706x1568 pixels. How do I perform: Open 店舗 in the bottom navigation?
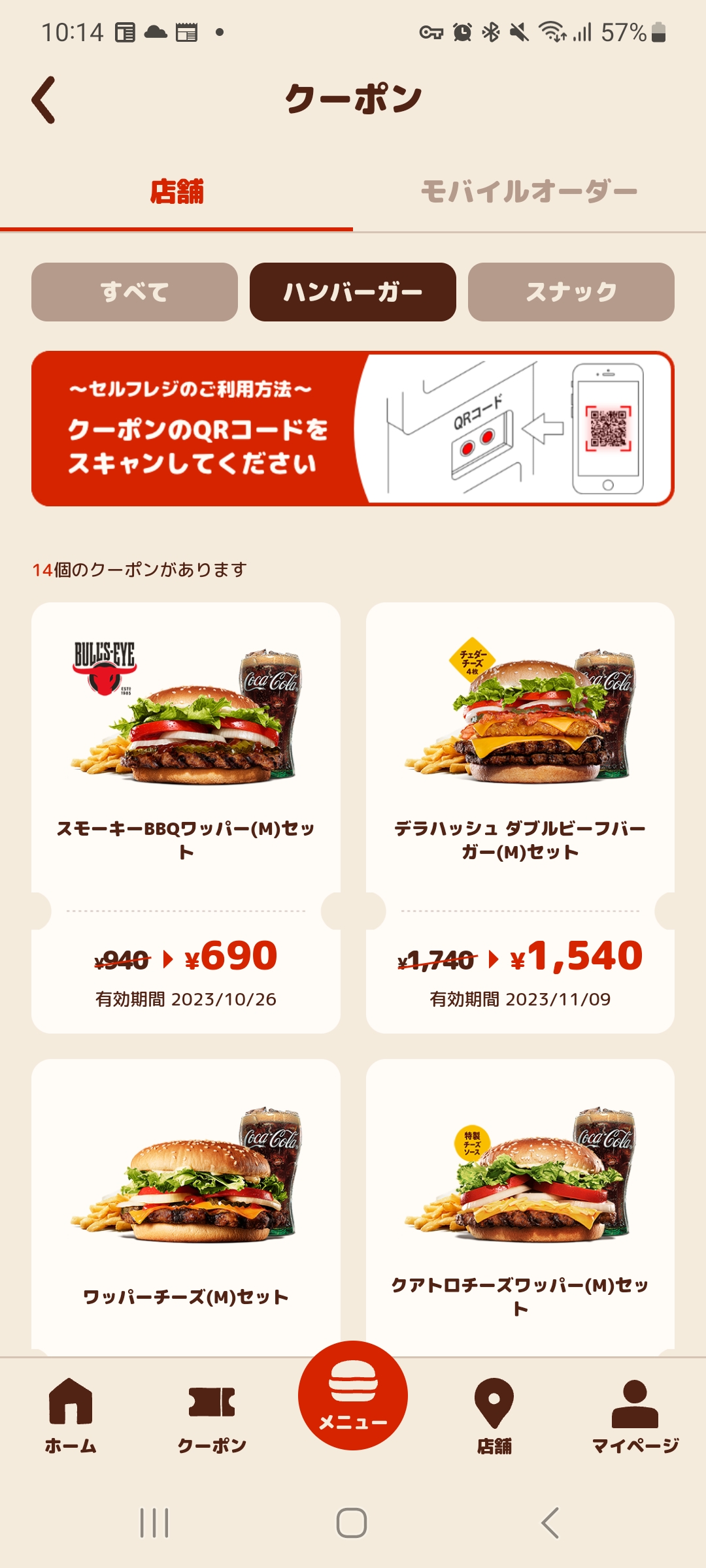pyautogui.click(x=494, y=1414)
